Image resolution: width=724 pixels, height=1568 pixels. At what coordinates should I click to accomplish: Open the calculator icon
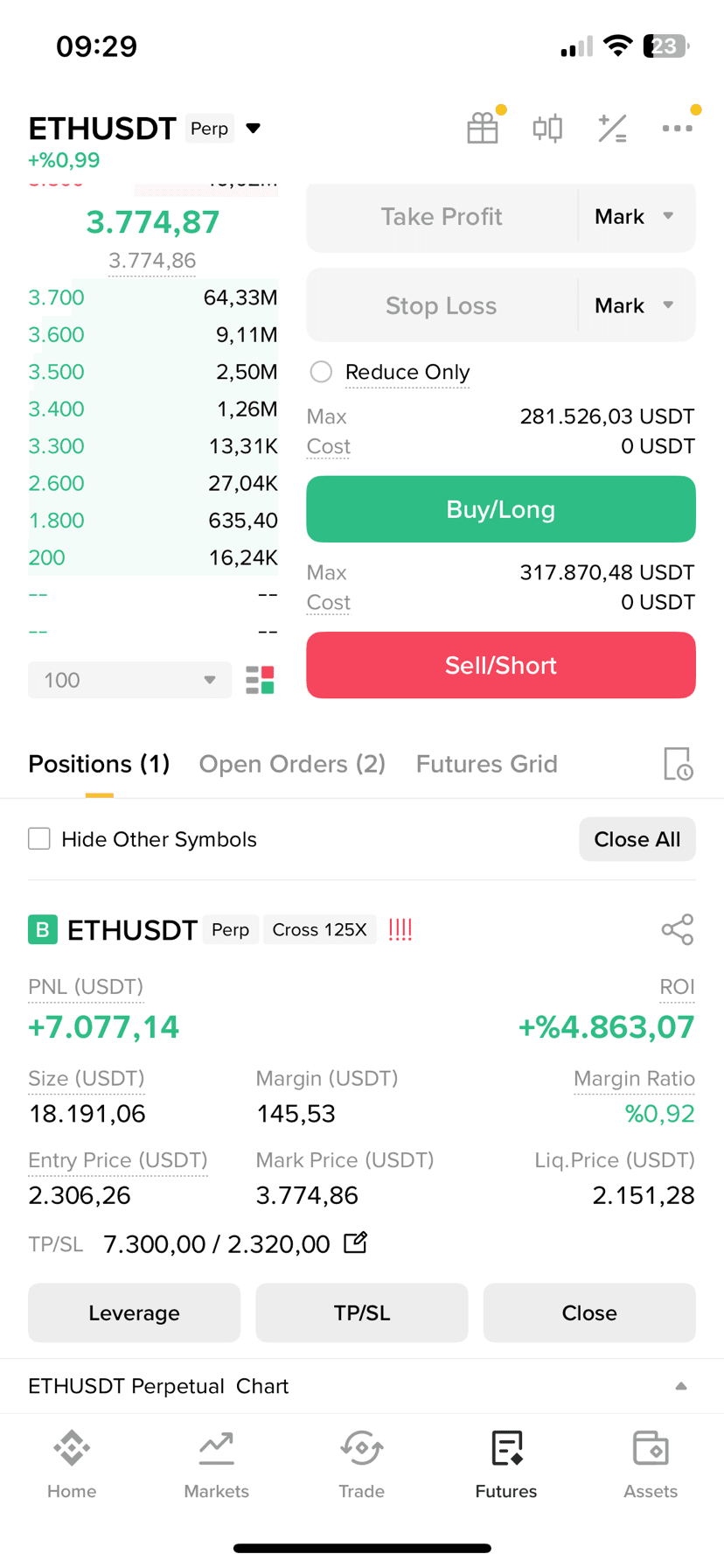tap(612, 129)
